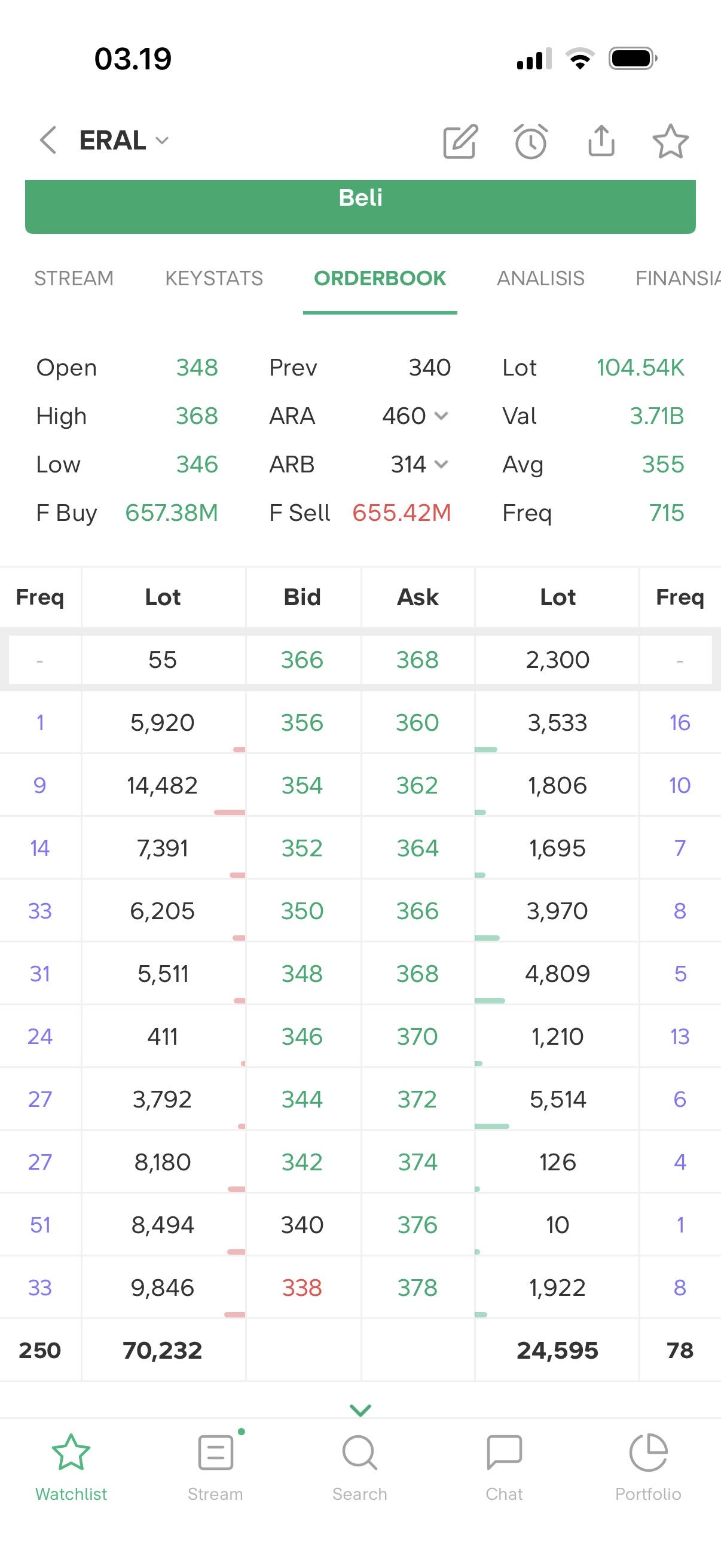Switch to the STREAM tab
The width and height of the screenshot is (721, 1568).
(x=74, y=279)
